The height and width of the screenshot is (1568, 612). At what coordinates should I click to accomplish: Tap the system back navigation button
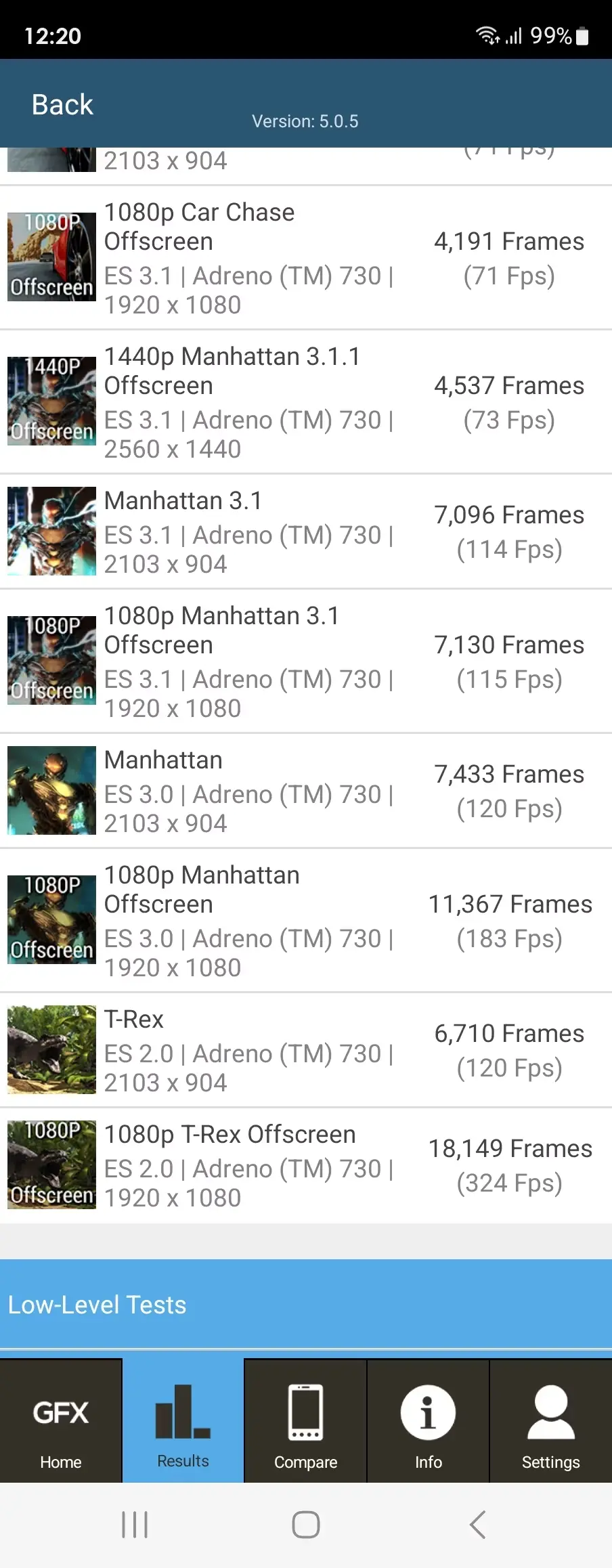tap(477, 1525)
